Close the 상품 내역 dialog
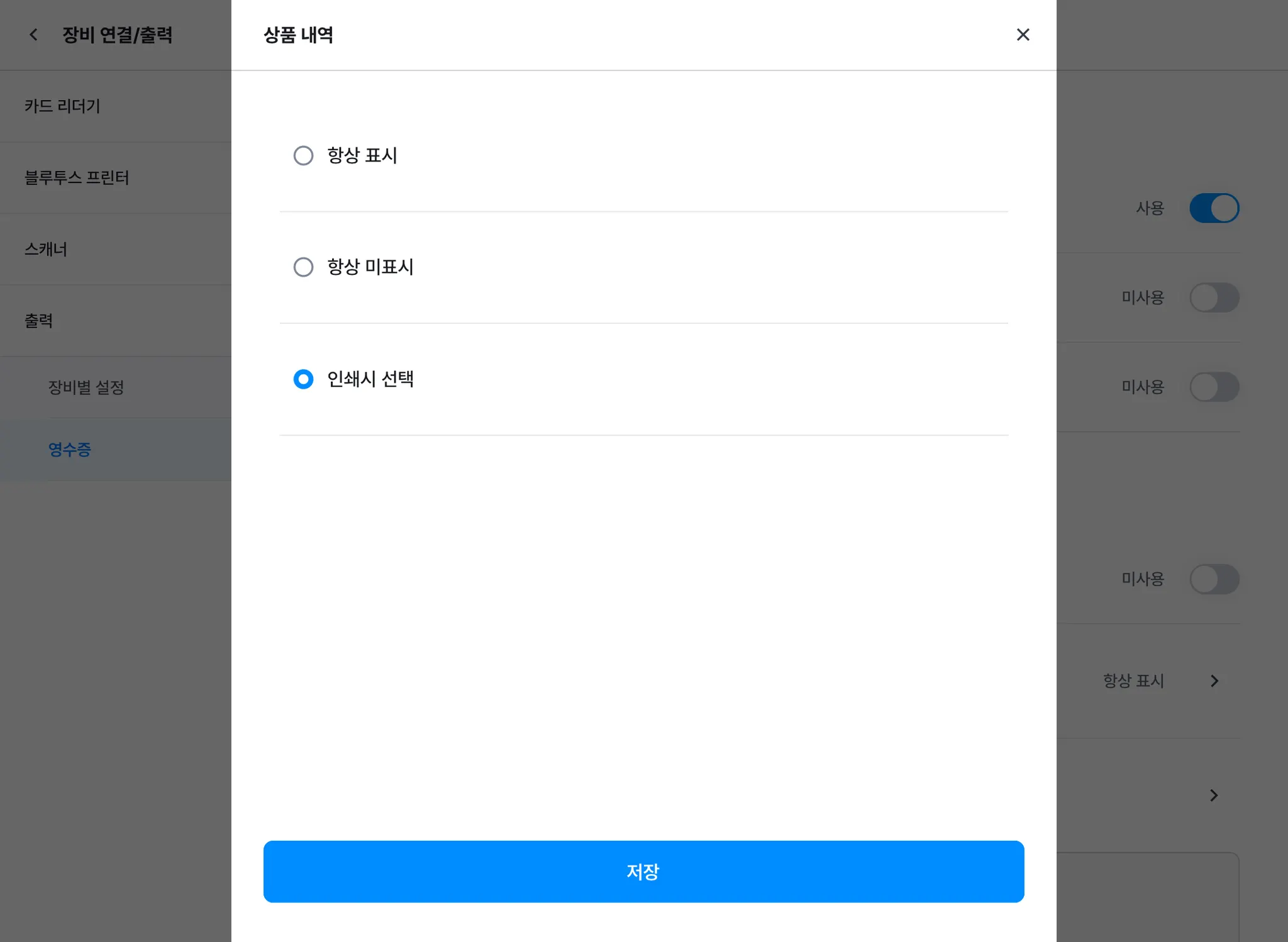This screenshot has height=942, width=1288. (1023, 35)
